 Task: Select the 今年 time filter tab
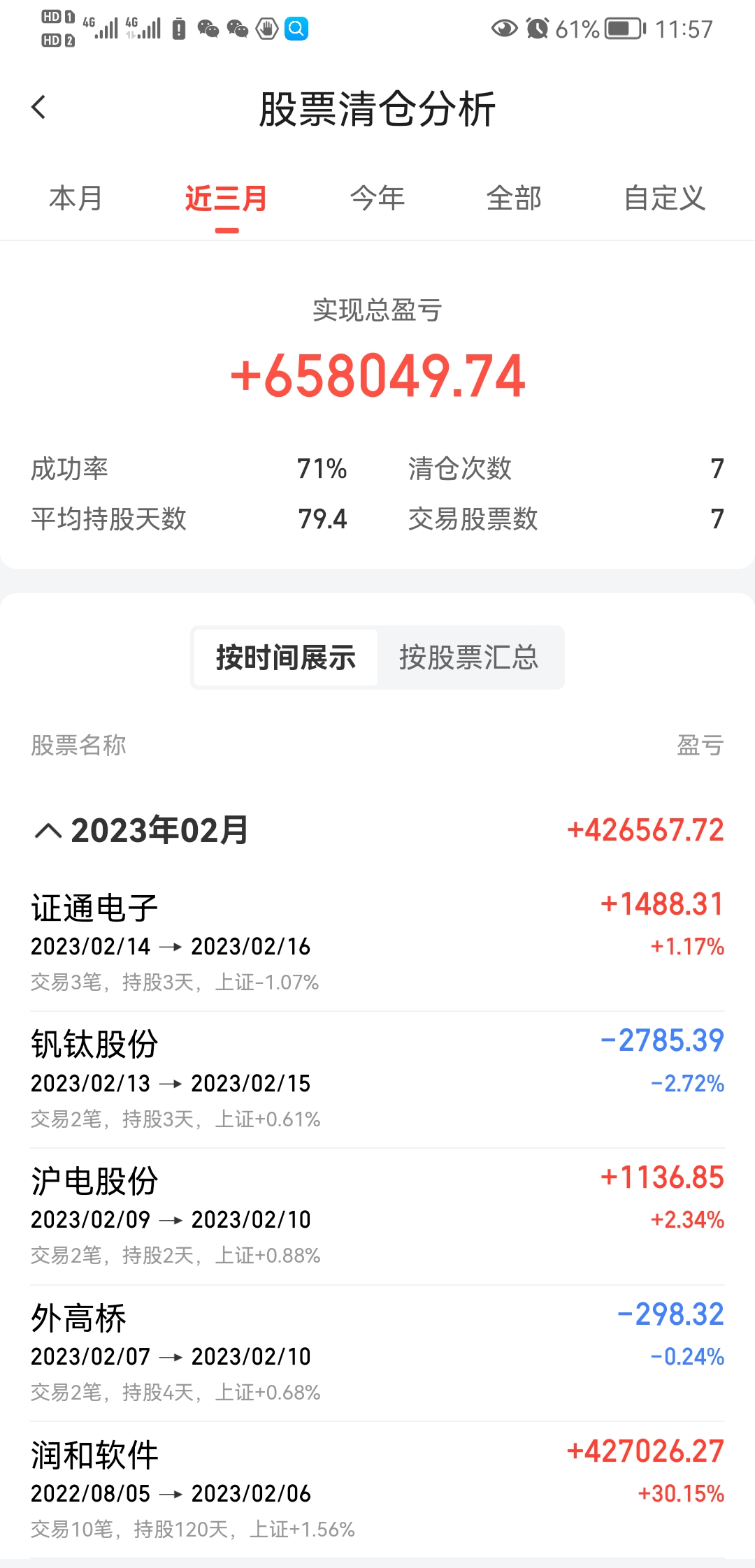[x=378, y=198]
